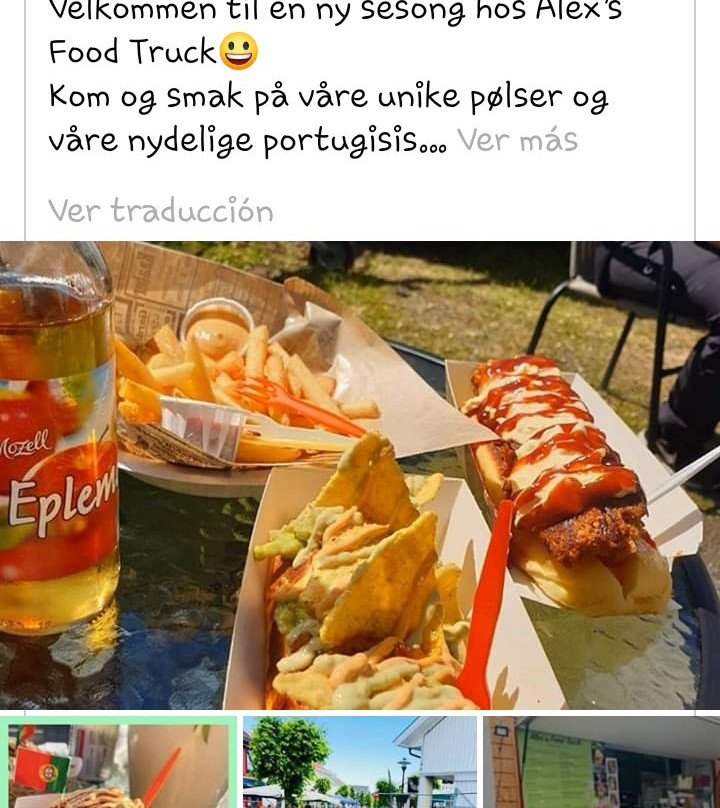Expand post text with Ver más
720x808 pixels.
coord(517,140)
